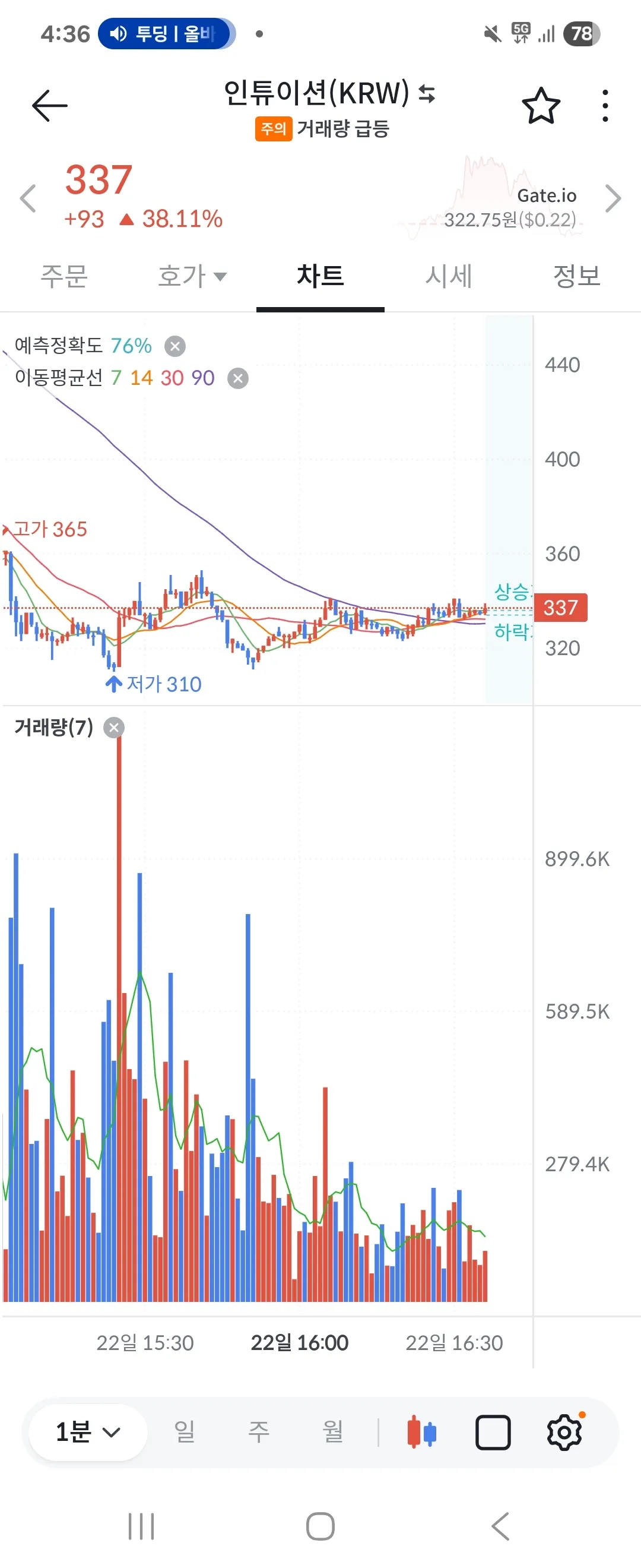Open chart settings with the gear icon
Viewport: 641px width, 1568px height.
point(564,1432)
